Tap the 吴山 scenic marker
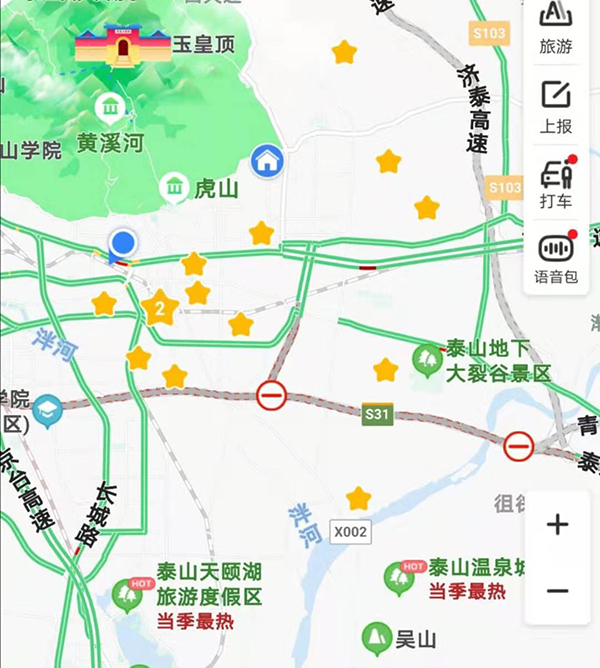Screen dimensions: 600x668 [377, 637]
